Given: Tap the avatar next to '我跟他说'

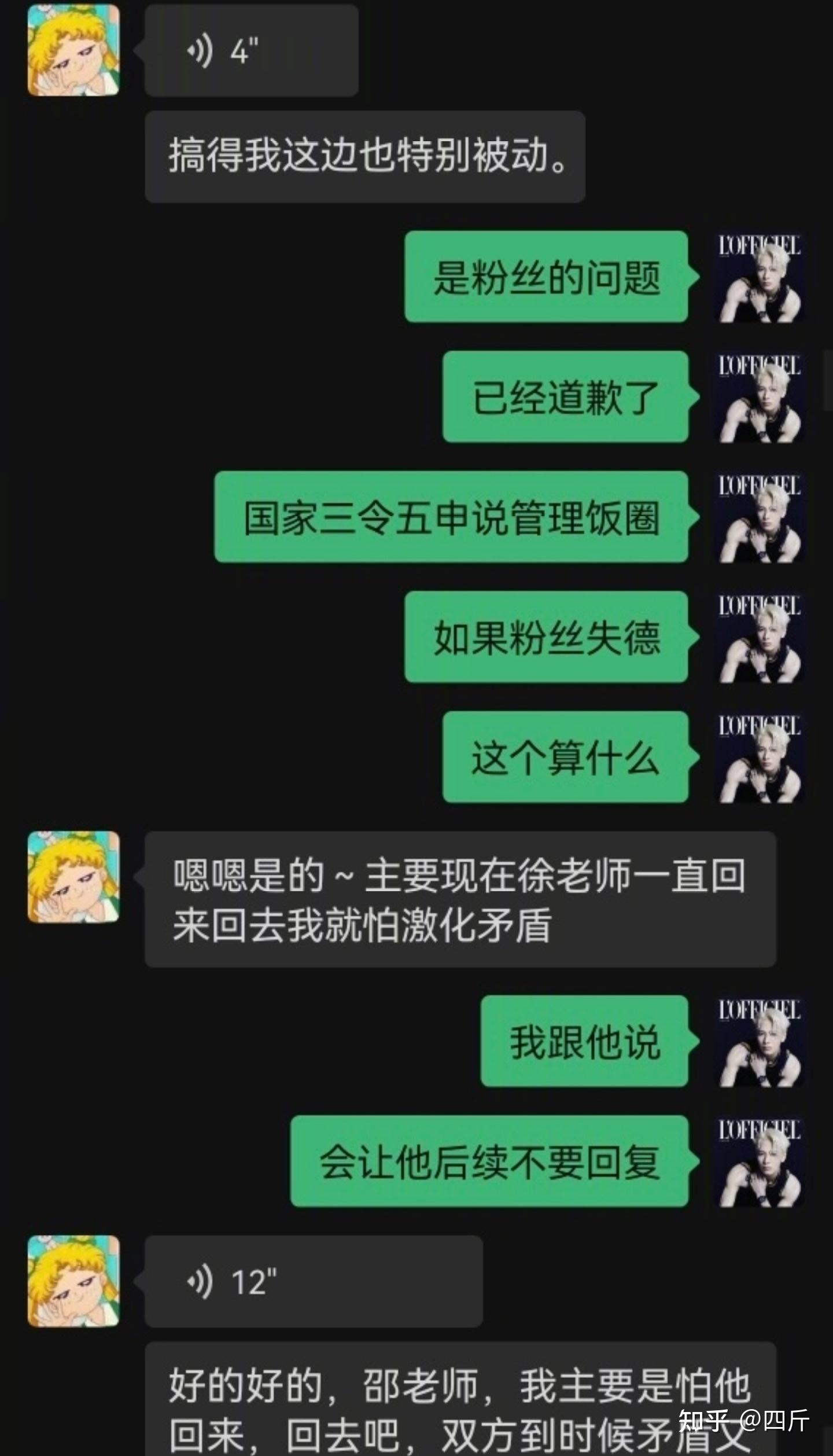Looking at the screenshot, I should click(760, 1042).
